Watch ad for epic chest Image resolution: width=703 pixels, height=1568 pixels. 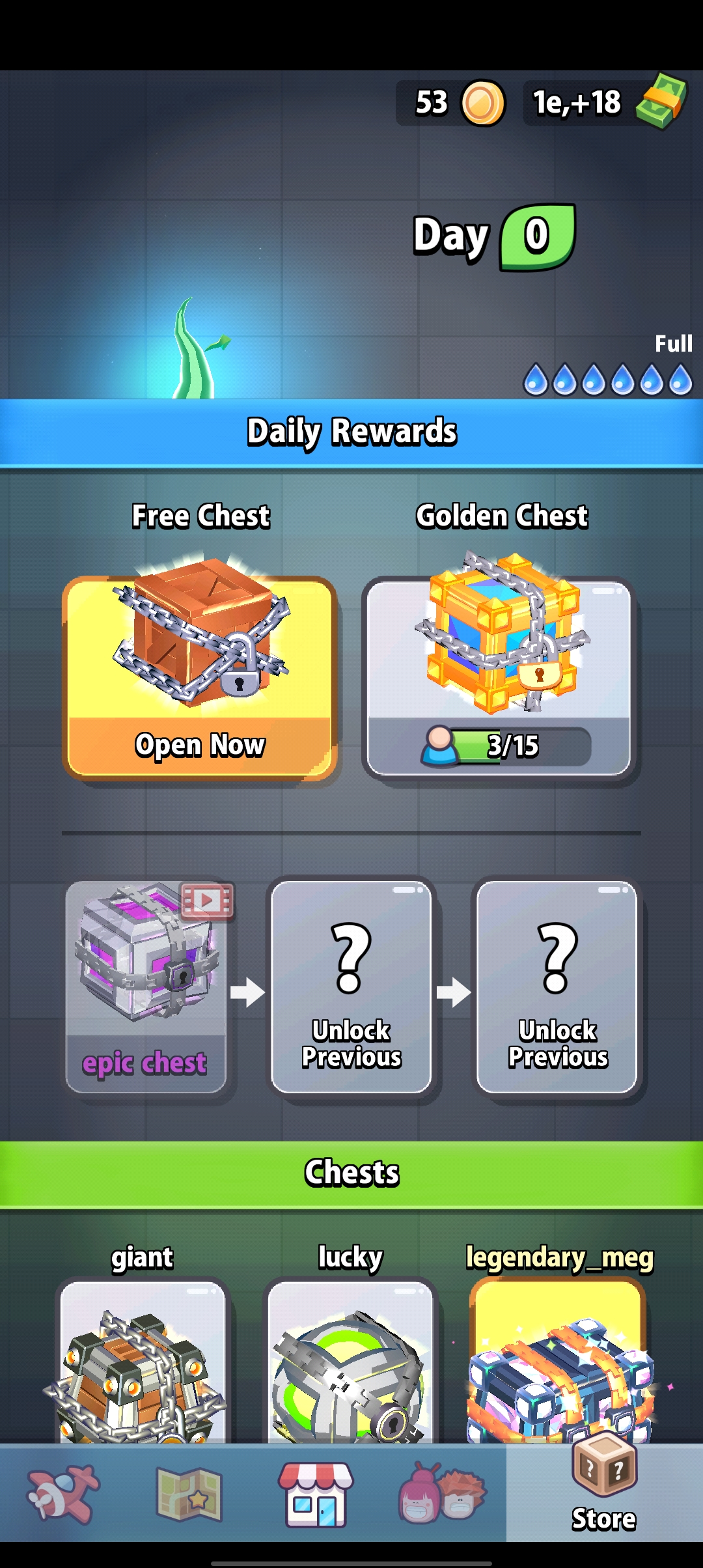(146, 986)
